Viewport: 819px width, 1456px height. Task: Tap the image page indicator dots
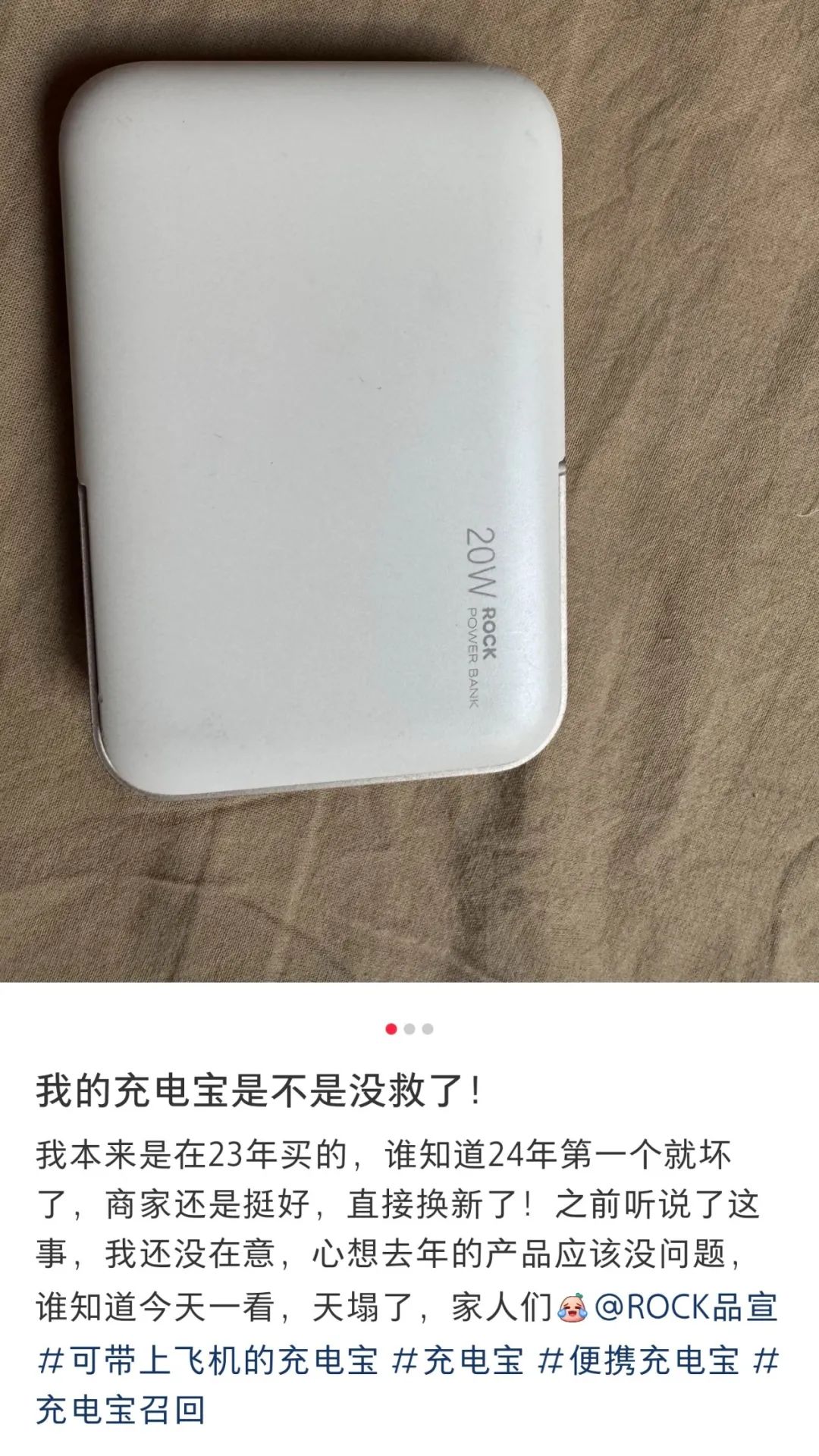click(x=409, y=1029)
